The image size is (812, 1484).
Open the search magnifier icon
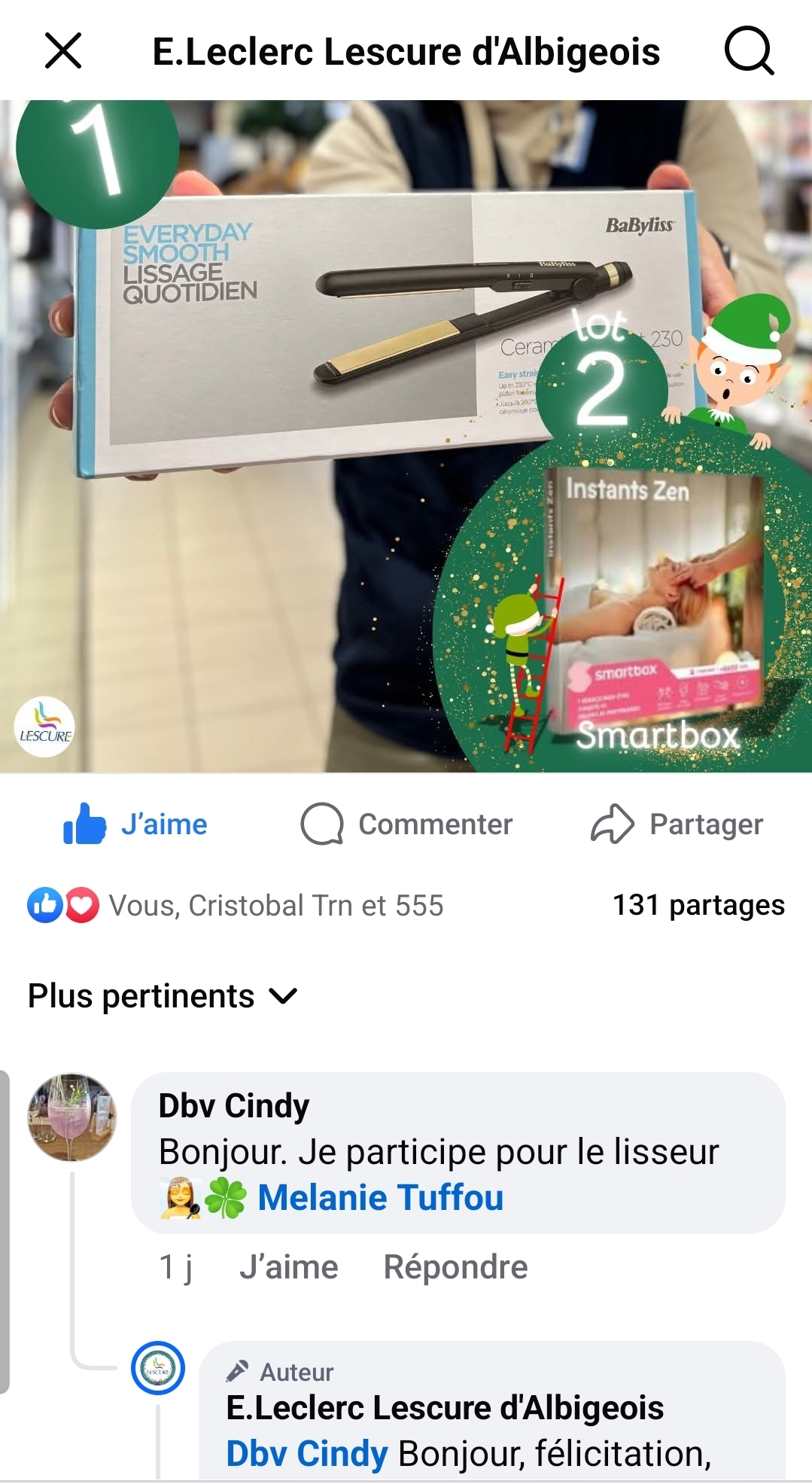(748, 51)
